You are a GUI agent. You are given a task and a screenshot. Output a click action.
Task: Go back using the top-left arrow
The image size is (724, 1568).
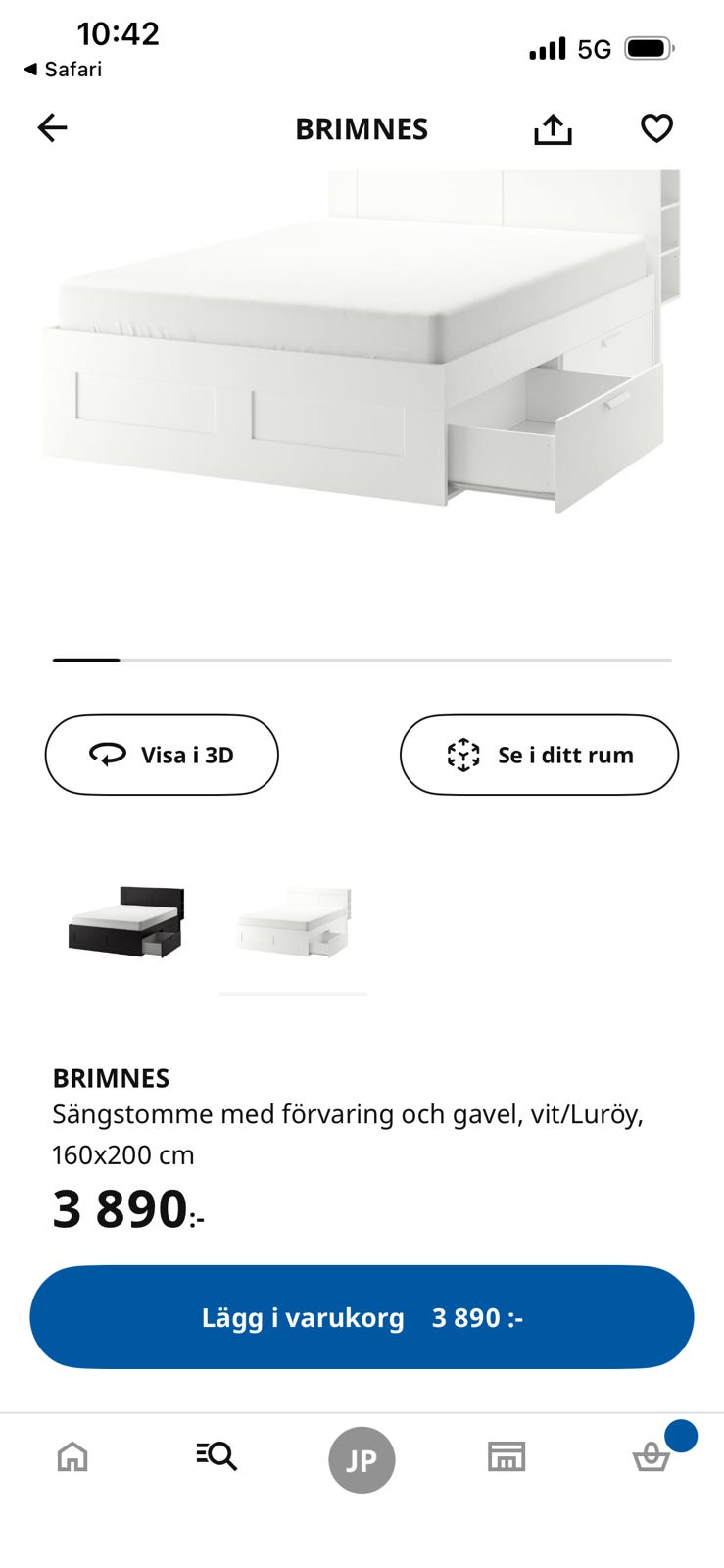53,128
